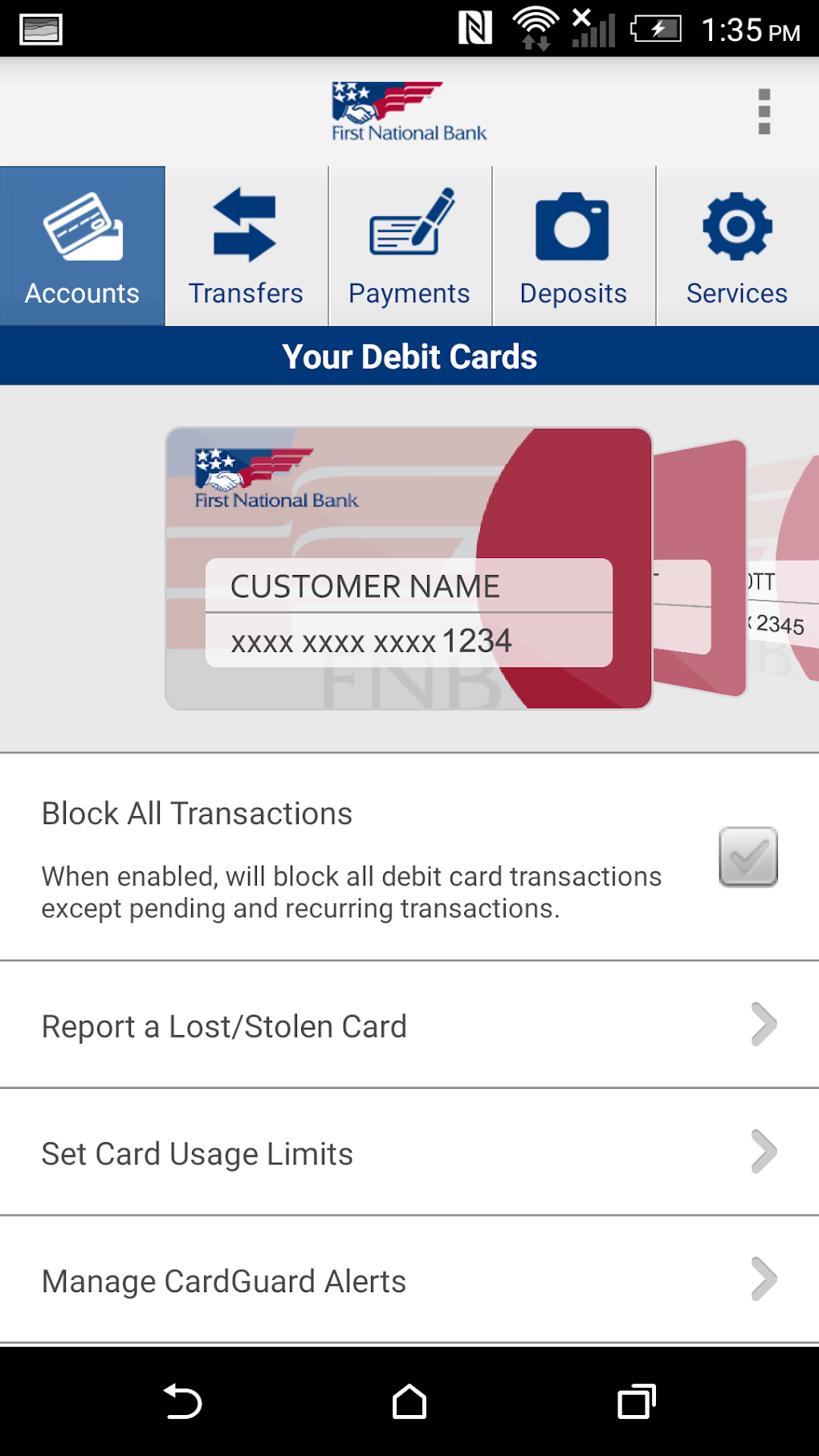Tap the system home button
This screenshot has width=819, height=1456.
pos(409,1402)
